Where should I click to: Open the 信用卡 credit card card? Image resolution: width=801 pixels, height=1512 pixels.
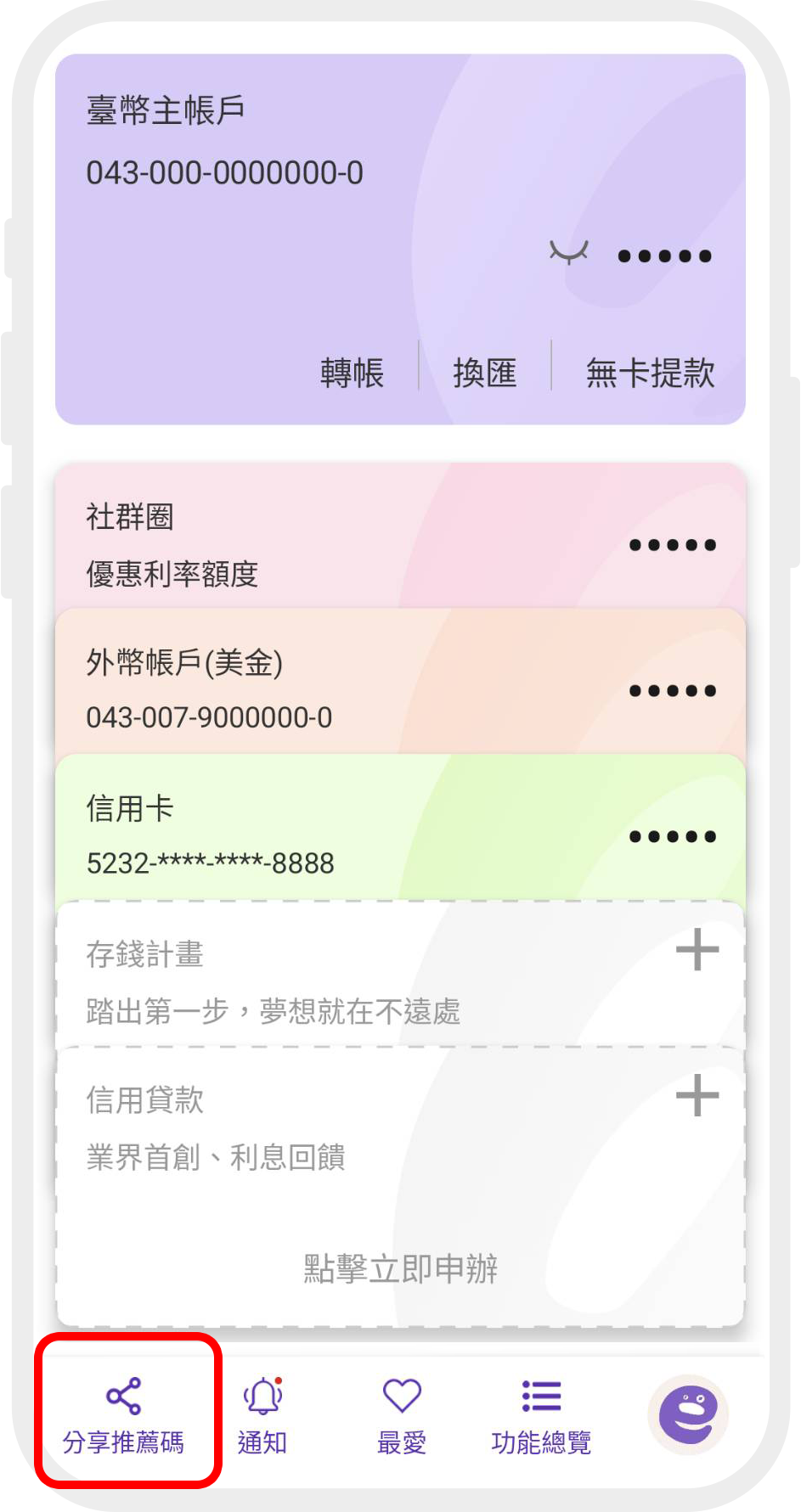(x=255, y=835)
